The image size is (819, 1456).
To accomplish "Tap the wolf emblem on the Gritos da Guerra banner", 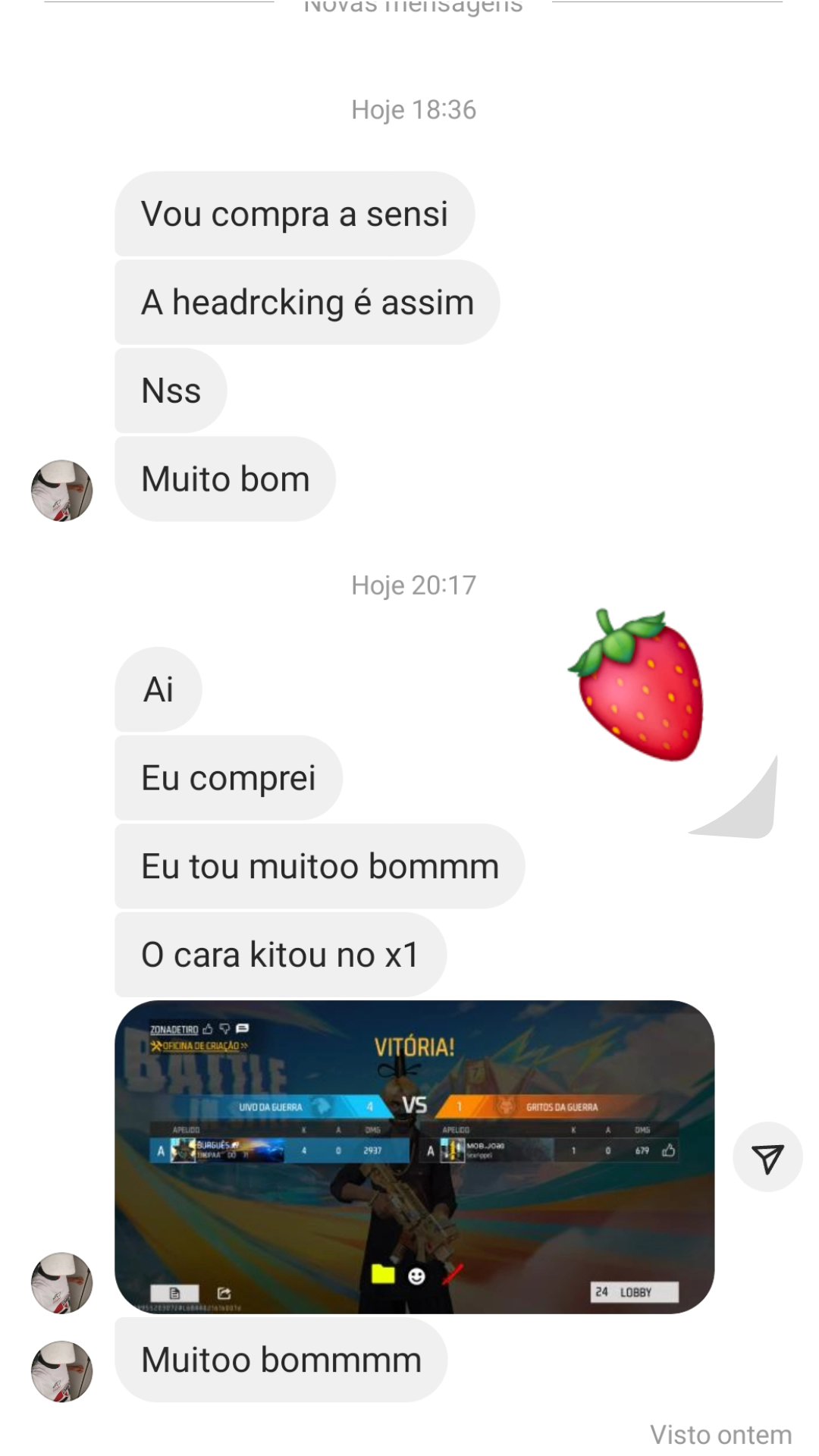I will (504, 1107).
